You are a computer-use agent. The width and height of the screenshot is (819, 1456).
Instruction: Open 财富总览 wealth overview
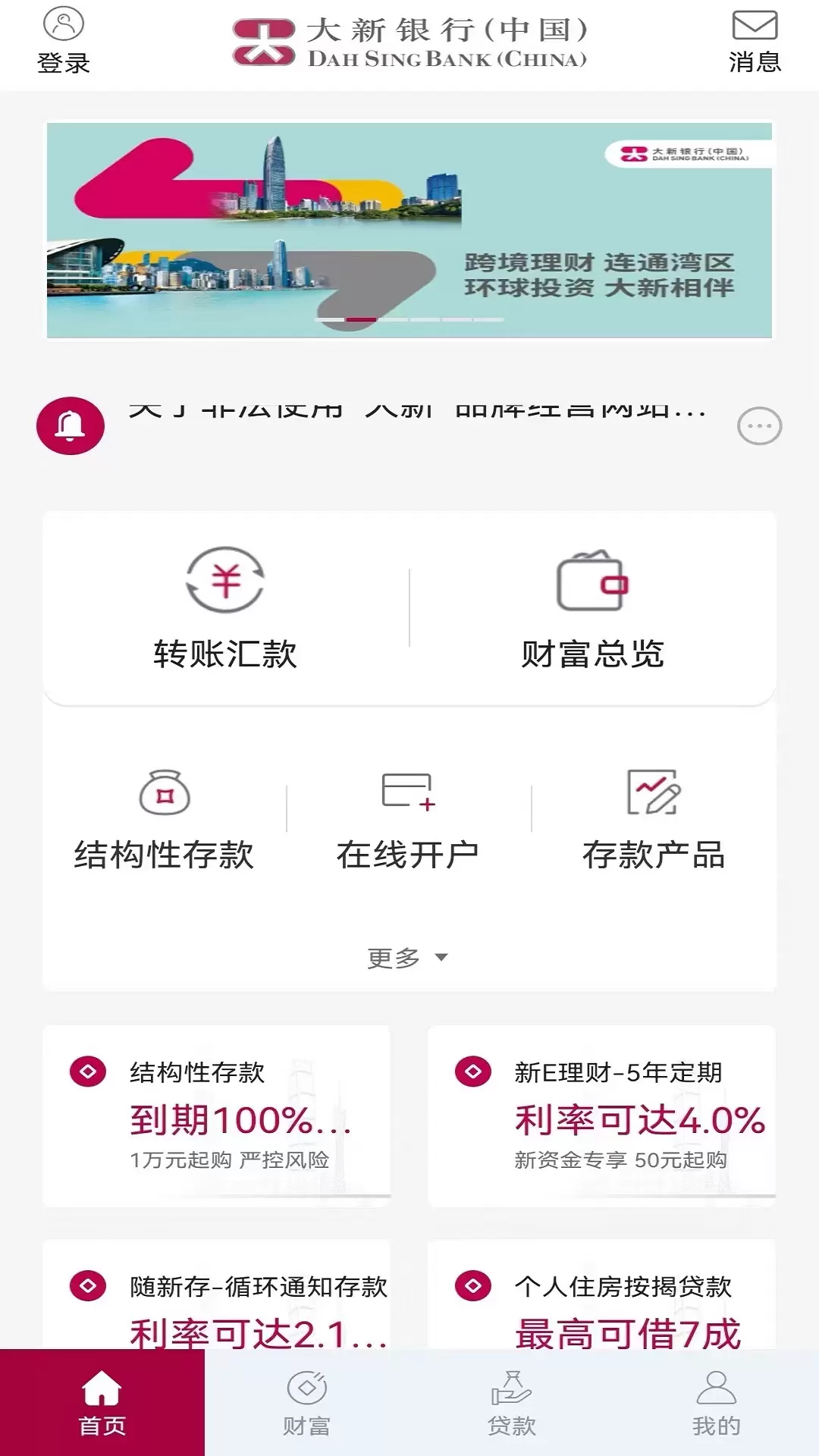click(593, 608)
